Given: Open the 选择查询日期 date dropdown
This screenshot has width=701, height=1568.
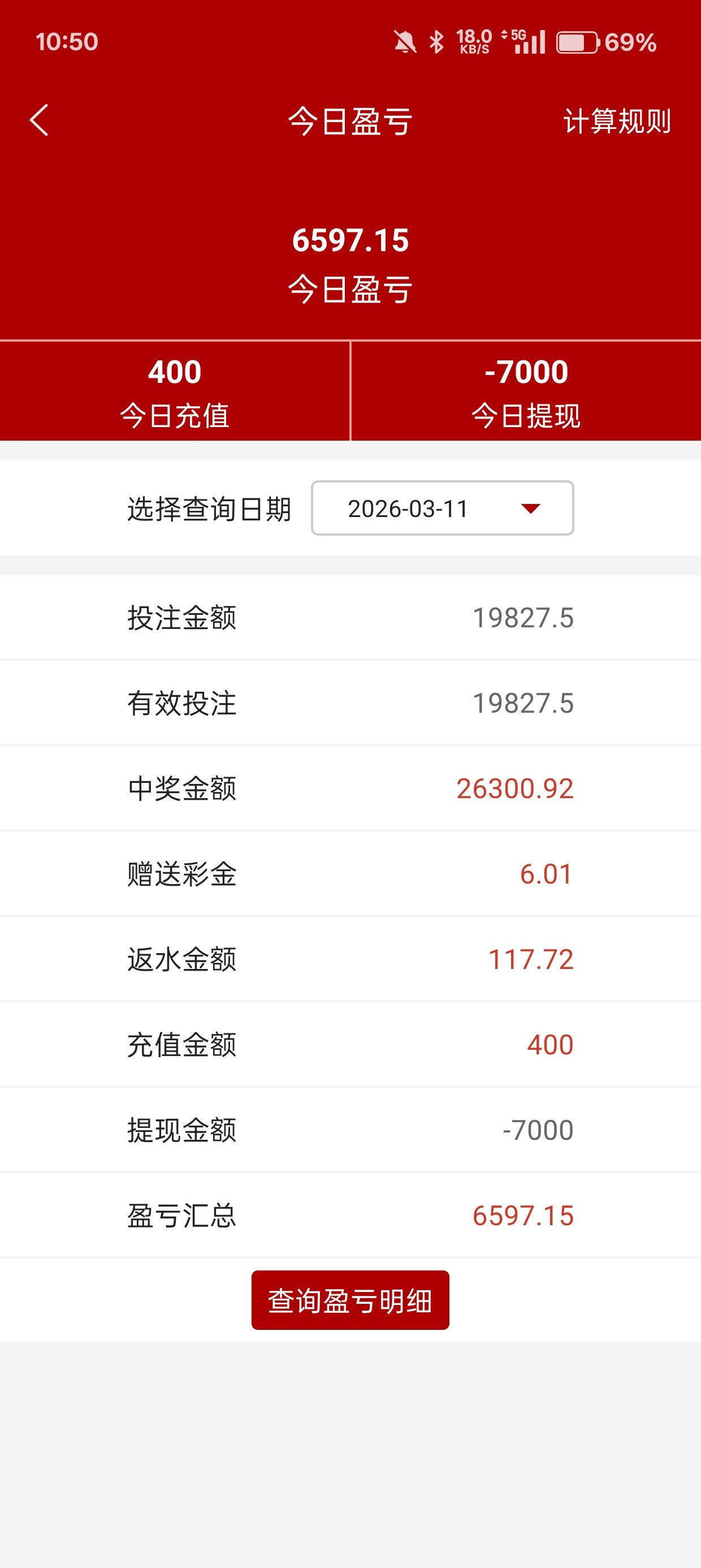Looking at the screenshot, I should pyautogui.click(x=443, y=509).
